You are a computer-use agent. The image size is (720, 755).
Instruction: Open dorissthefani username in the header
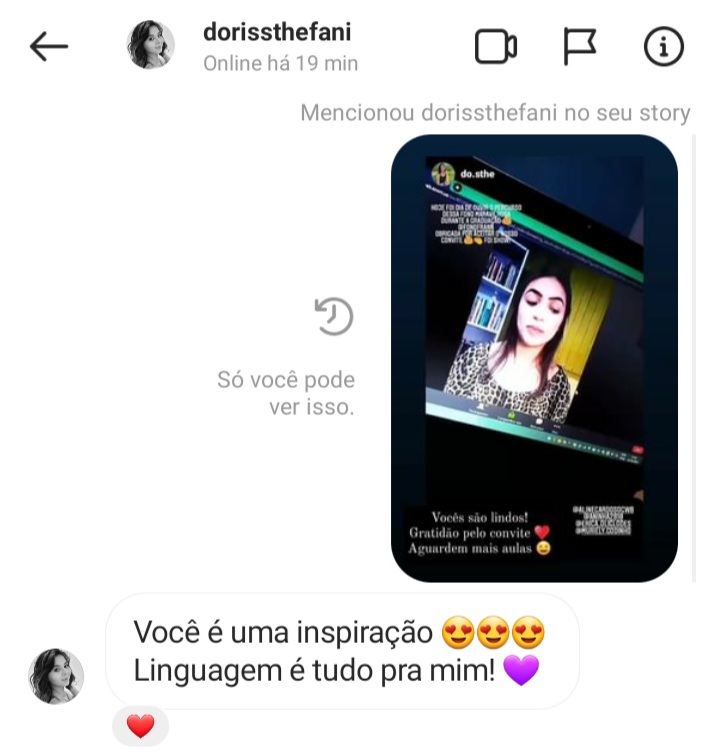pyautogui.click(x=277, y=32)
